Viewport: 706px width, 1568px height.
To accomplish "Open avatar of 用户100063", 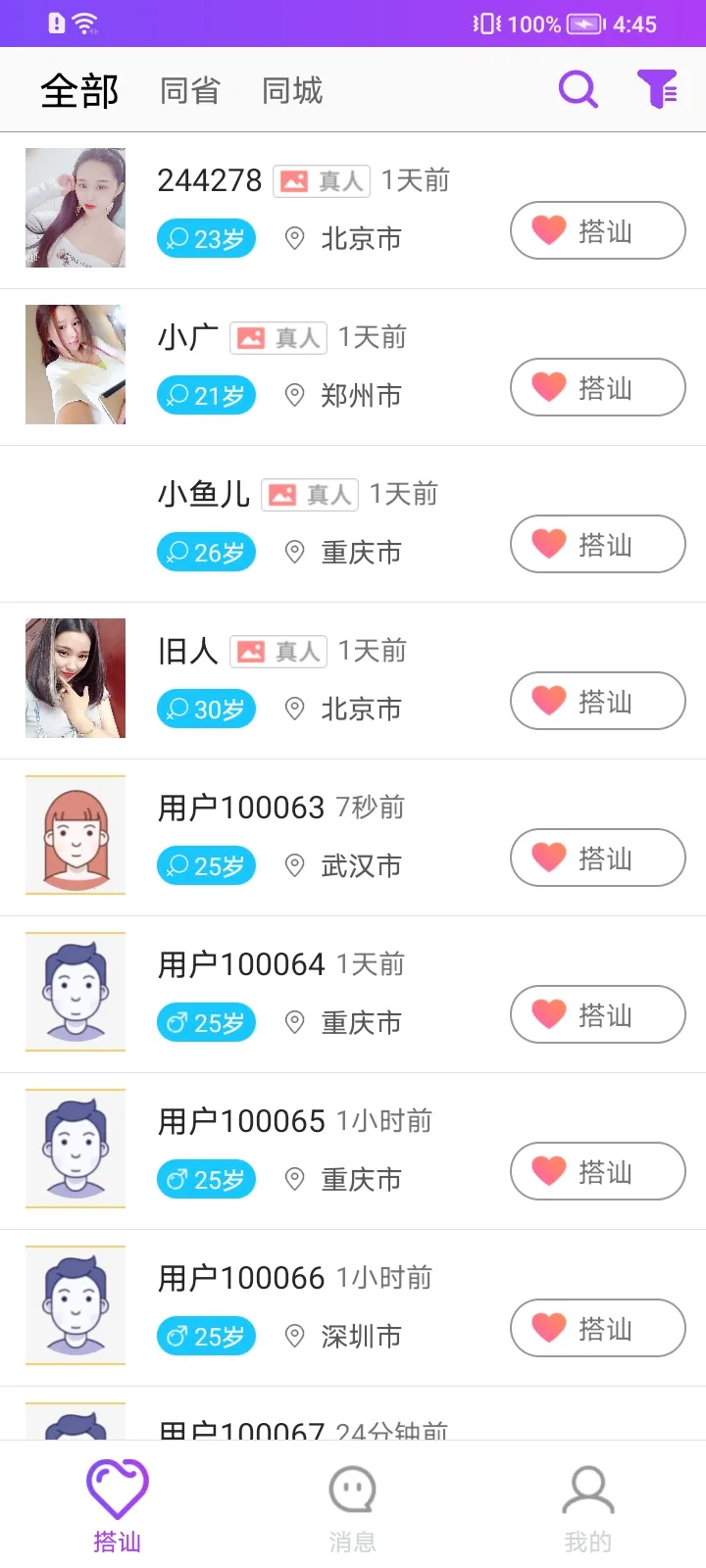I will [76, 835].
